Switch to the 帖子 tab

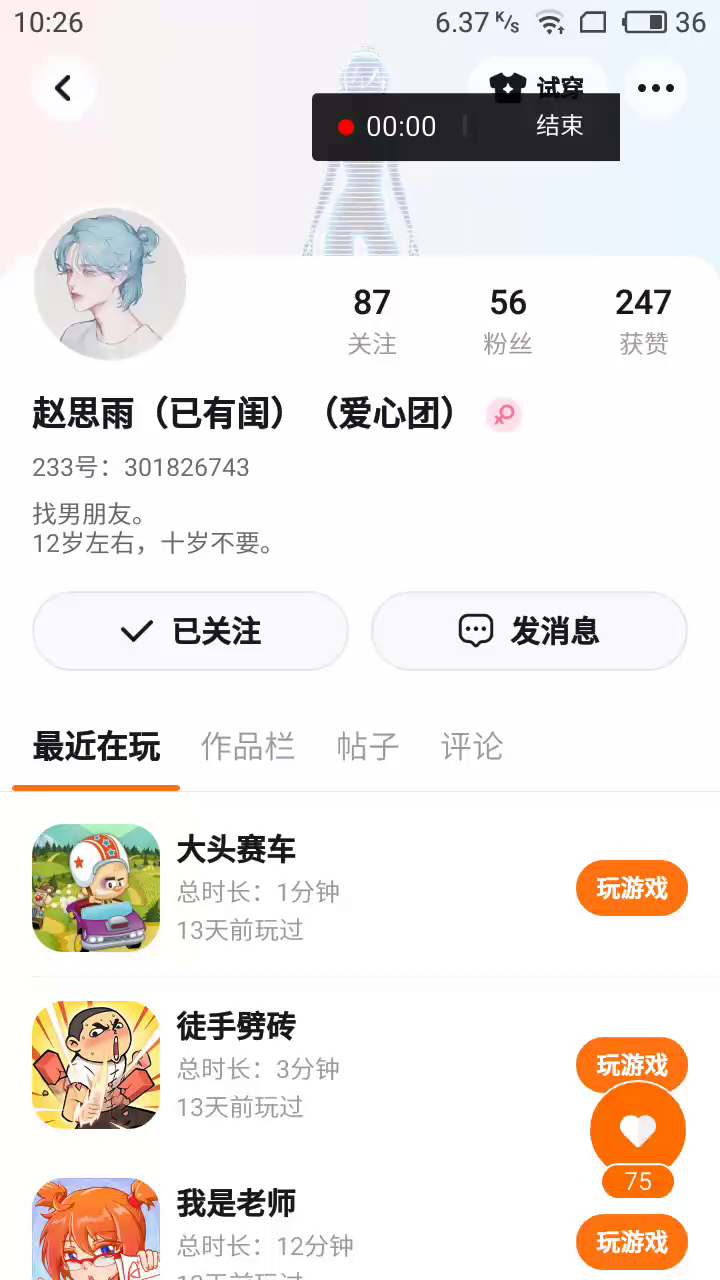(x=367, y=747)
